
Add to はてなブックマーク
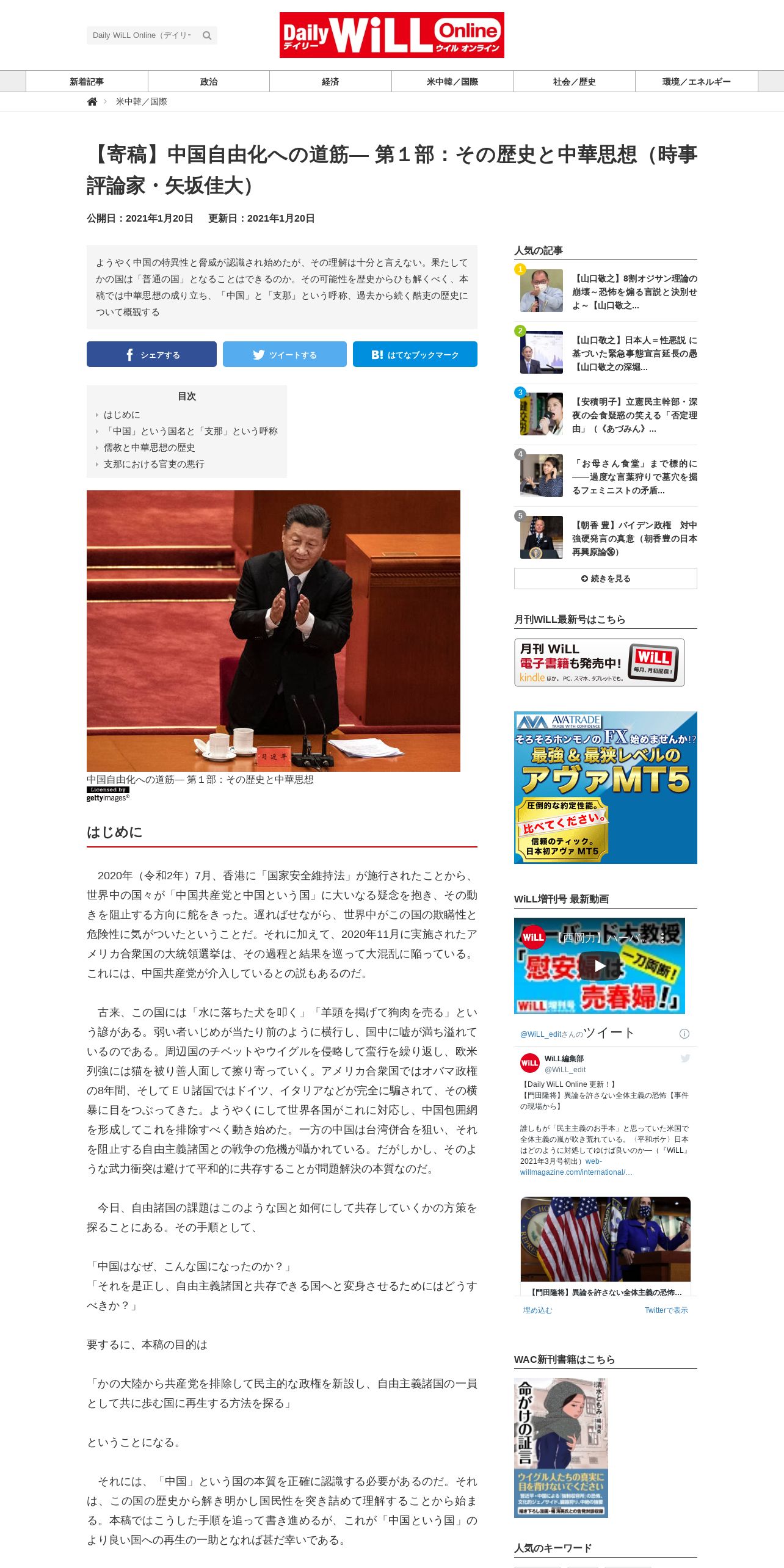pyautogui.click(x=415, y=354)
